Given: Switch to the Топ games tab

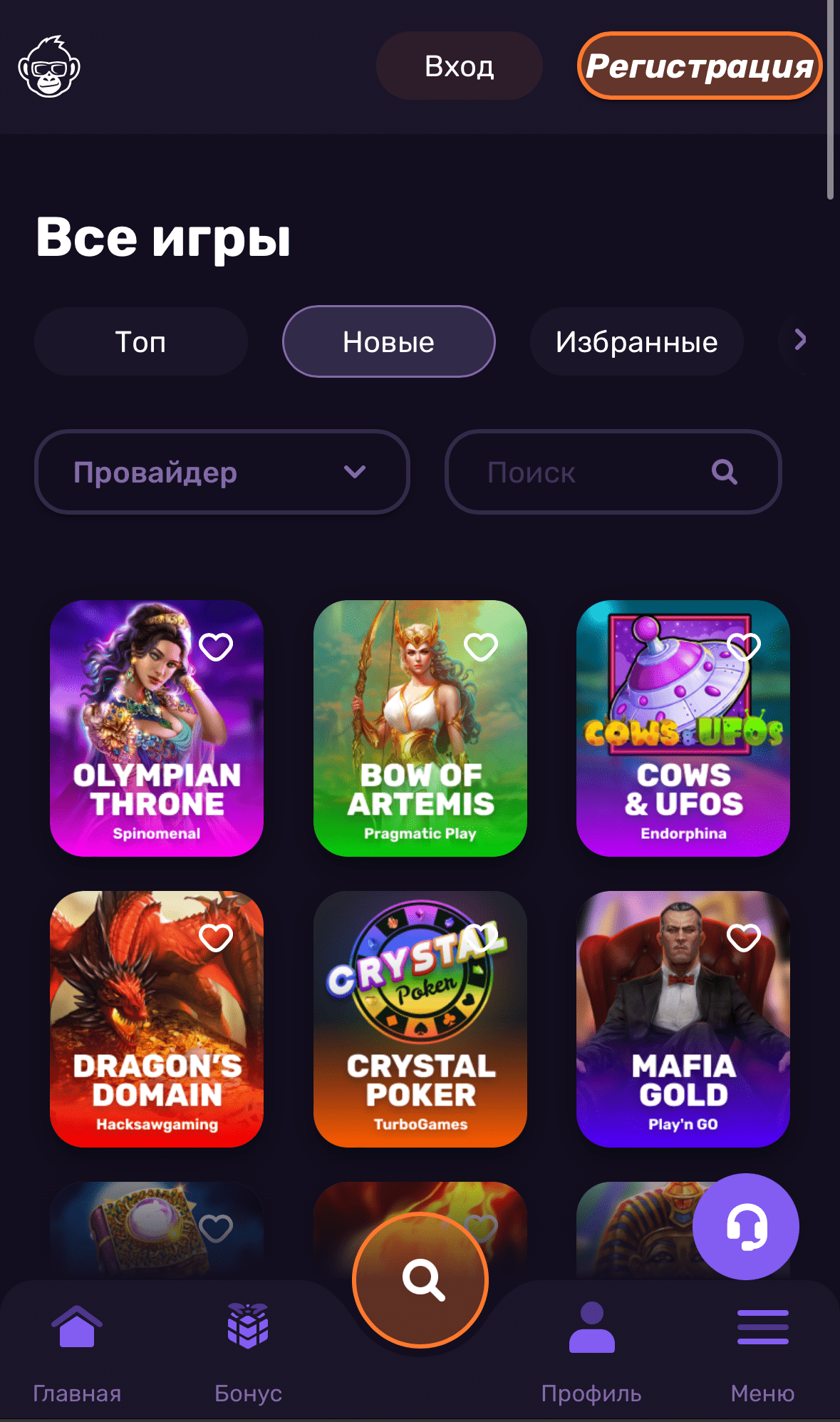Looking at the screenshot, I should [x=140, y=341].
